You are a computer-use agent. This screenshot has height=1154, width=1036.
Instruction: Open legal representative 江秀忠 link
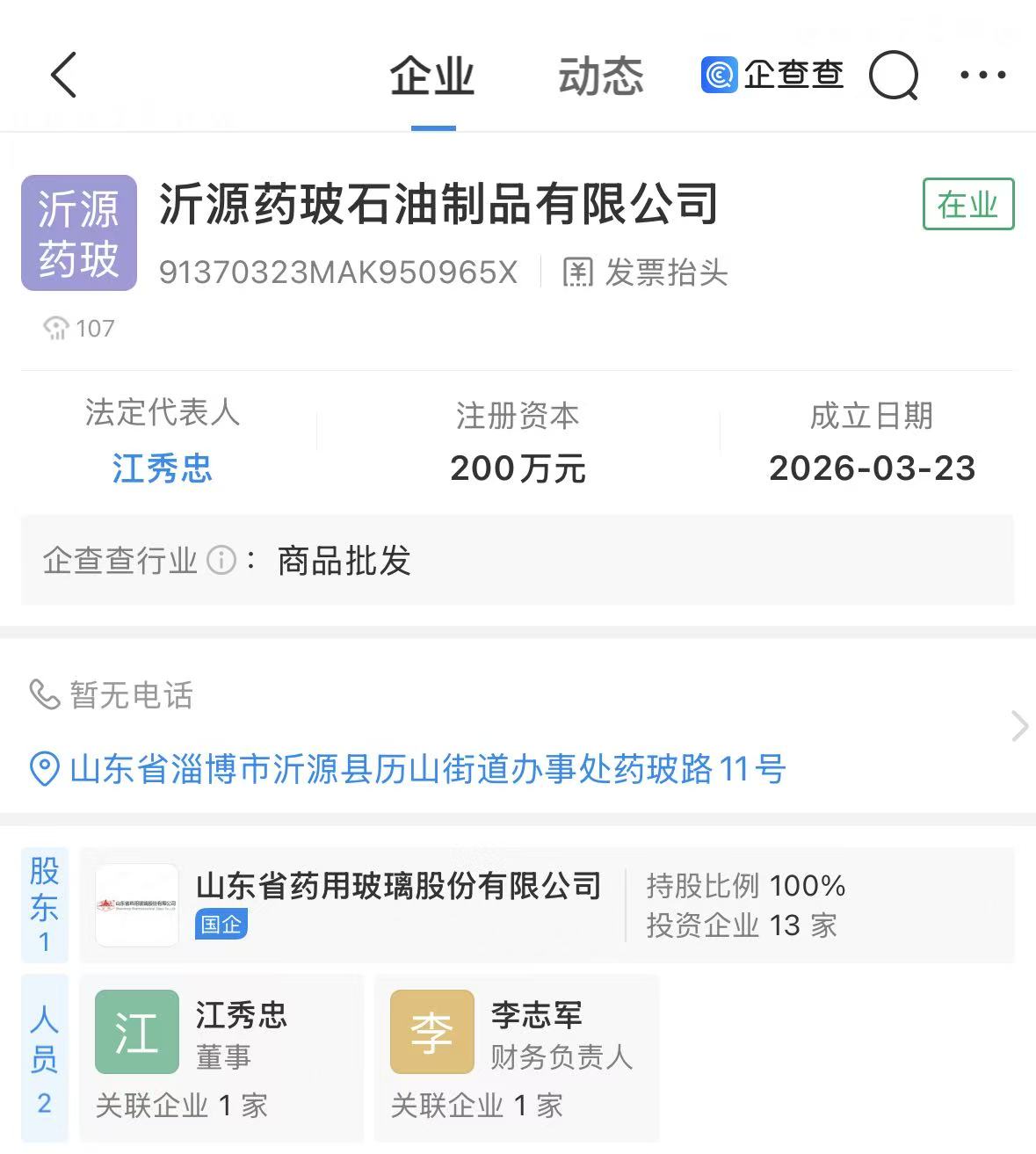(163, 468)
